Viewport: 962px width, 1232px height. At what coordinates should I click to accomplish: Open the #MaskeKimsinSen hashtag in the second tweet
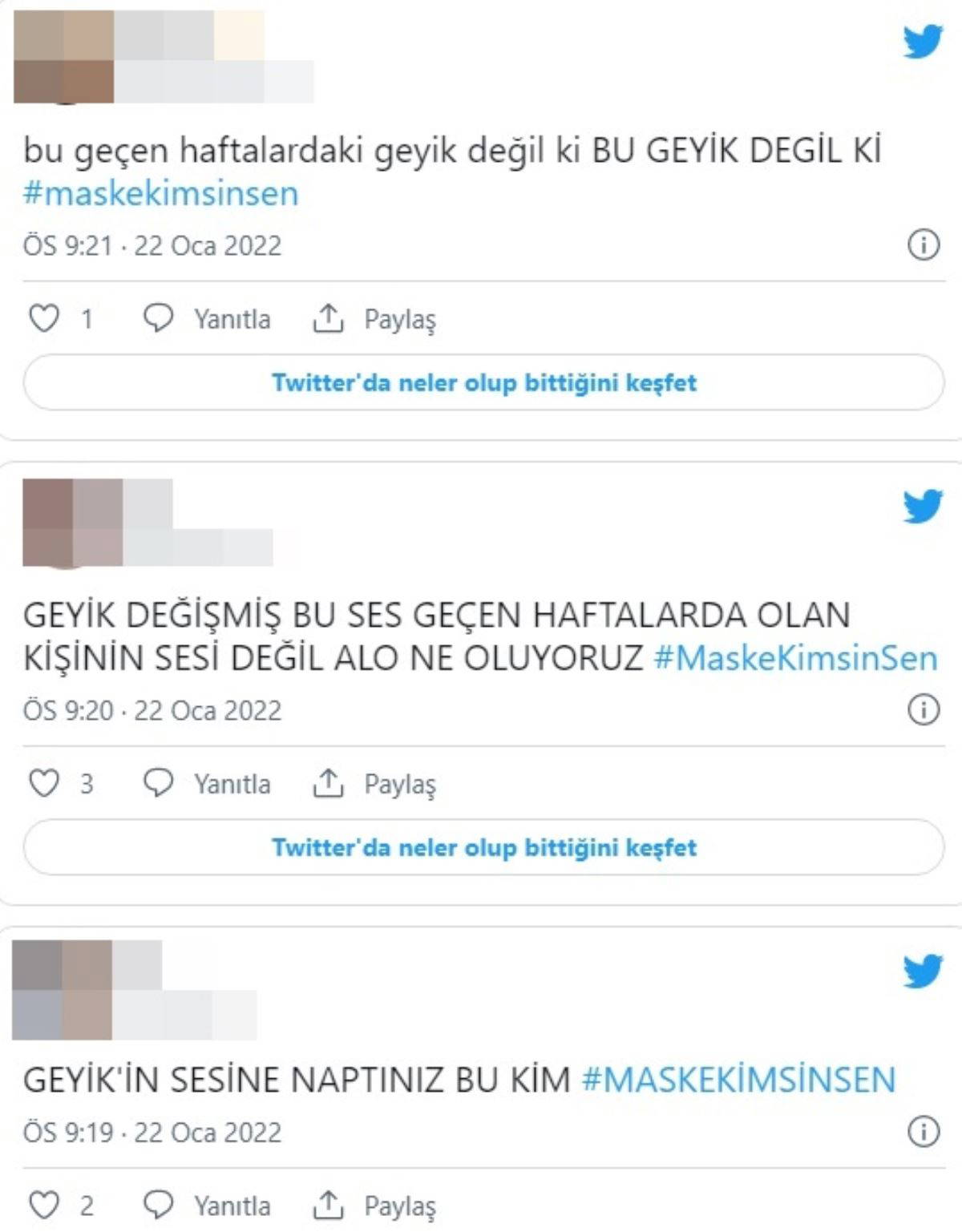(795, 659)
